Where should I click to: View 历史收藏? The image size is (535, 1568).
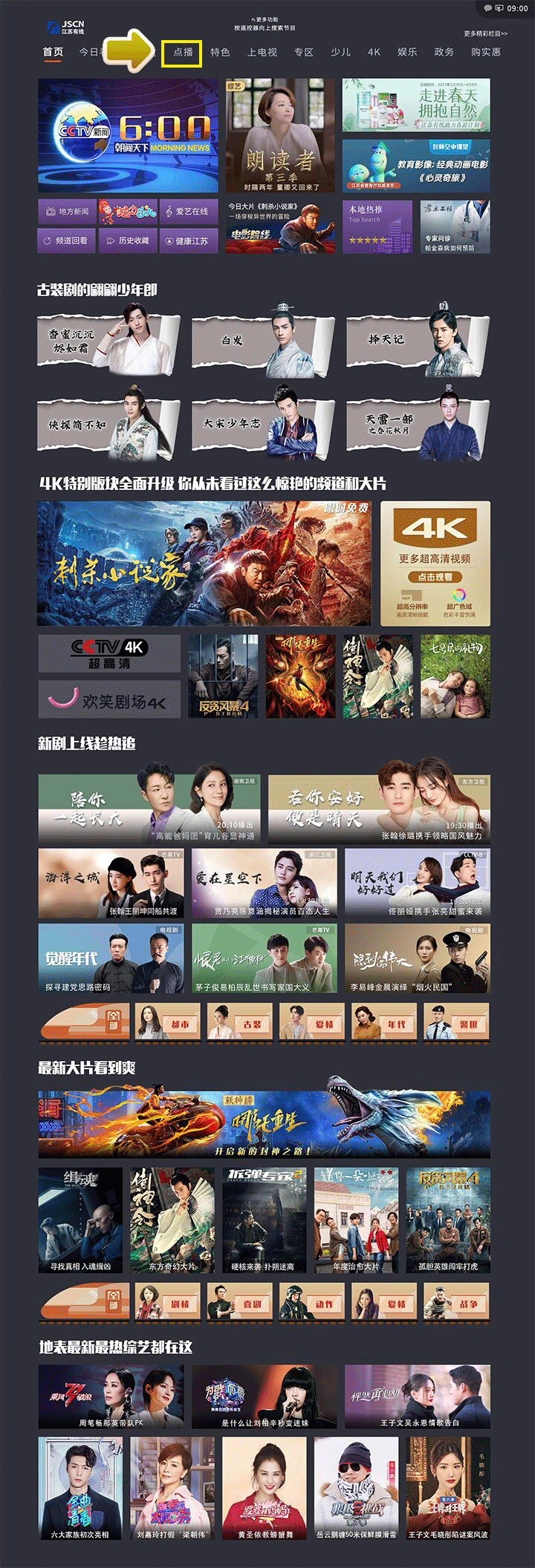click(128, 241)
